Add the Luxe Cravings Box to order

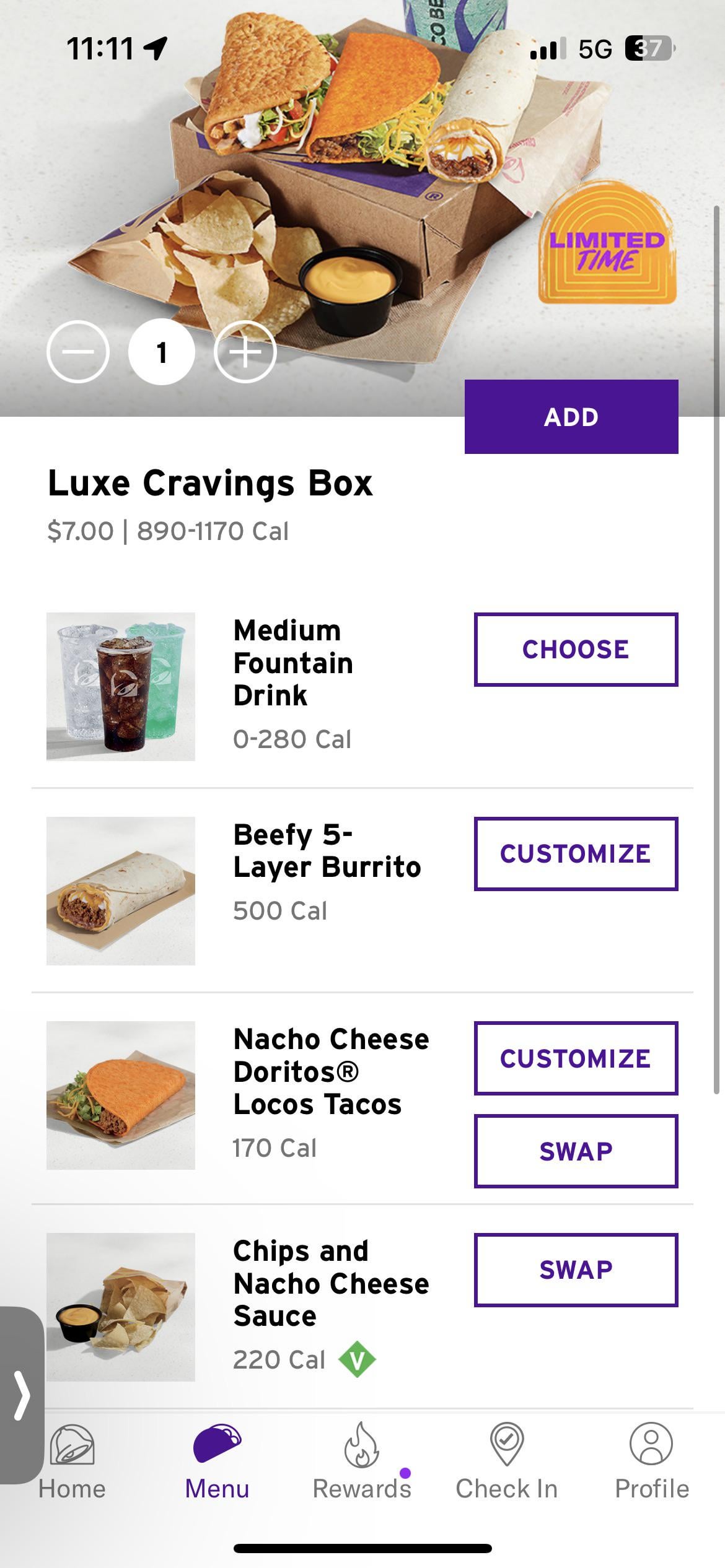click(x=571, y=417)
